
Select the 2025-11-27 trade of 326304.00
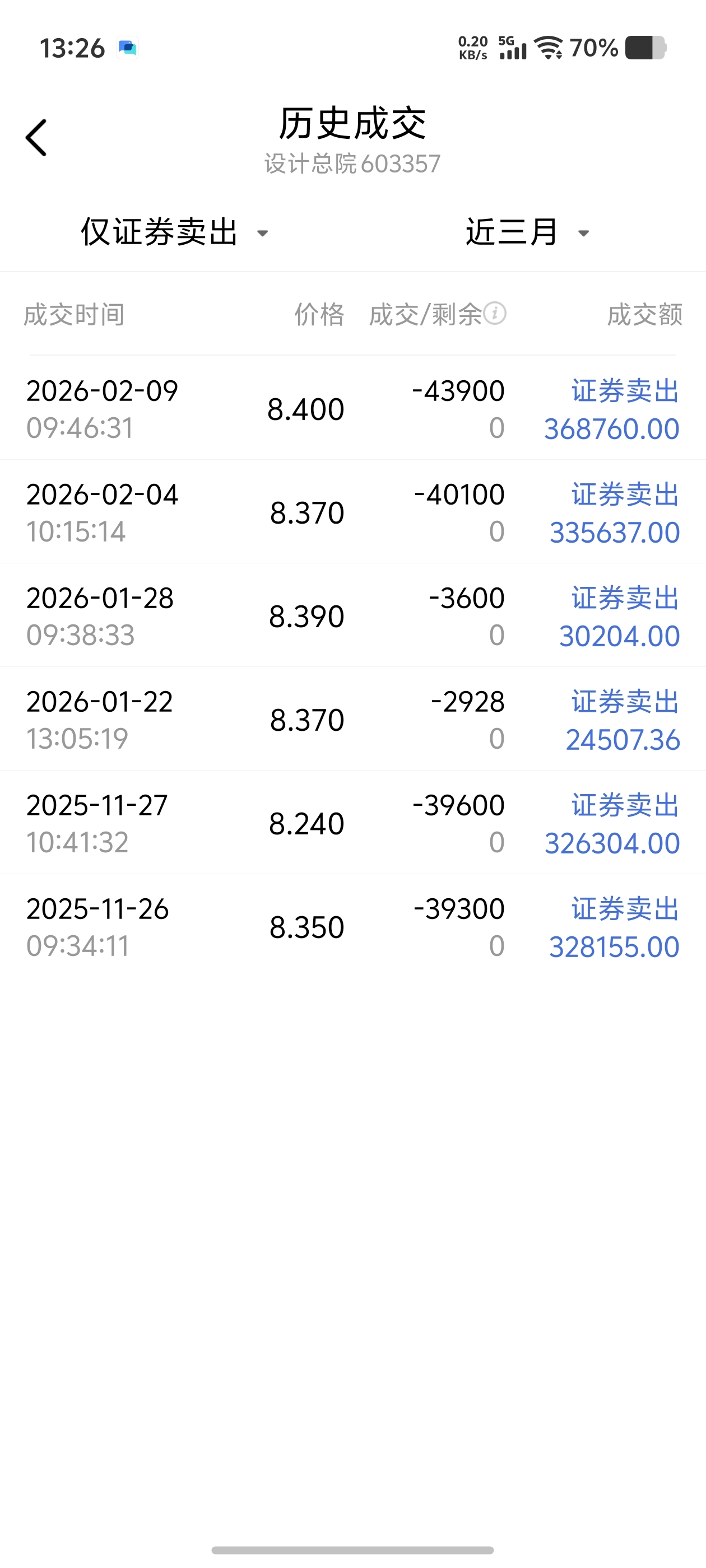352,823
